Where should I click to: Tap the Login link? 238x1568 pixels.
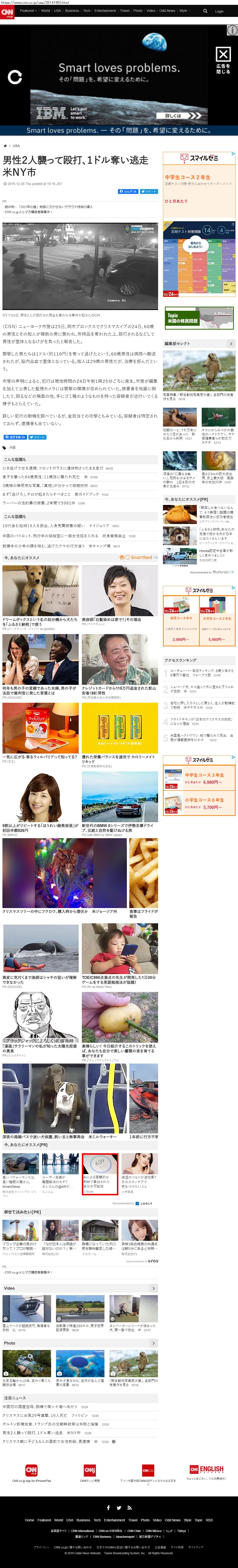tap(219, 11)
